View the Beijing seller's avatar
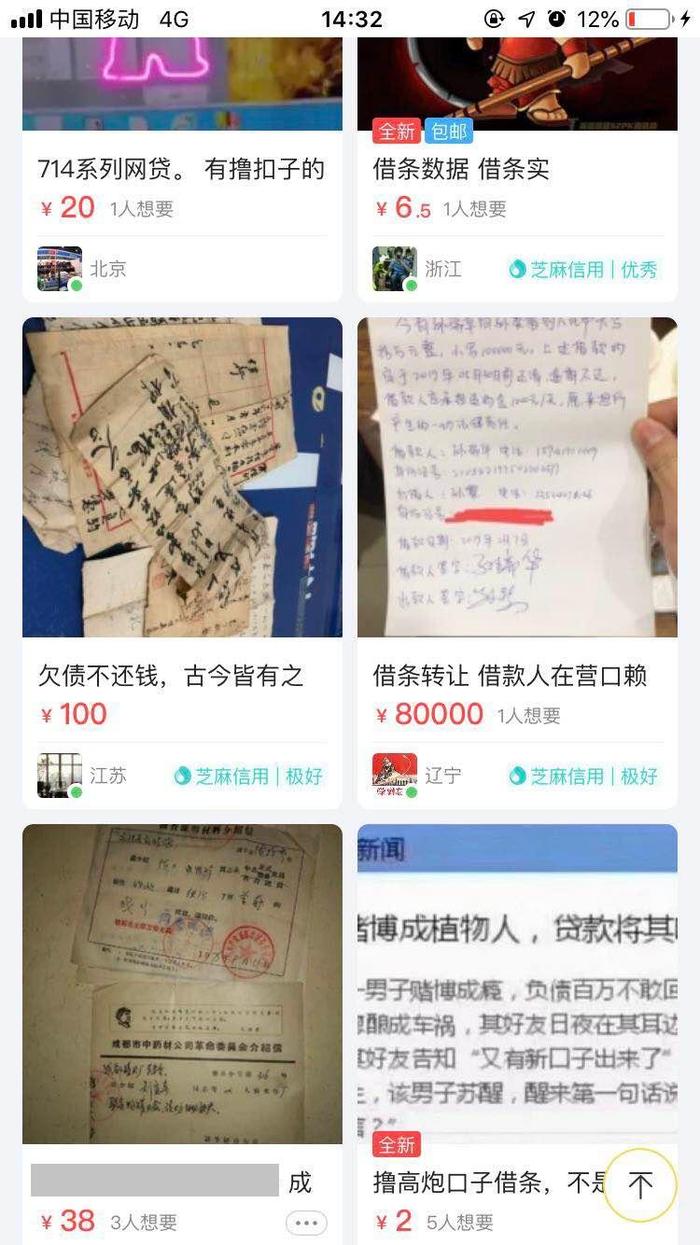Image resolution: width=700 pixels, height=1245 pixels. (59, 269)
